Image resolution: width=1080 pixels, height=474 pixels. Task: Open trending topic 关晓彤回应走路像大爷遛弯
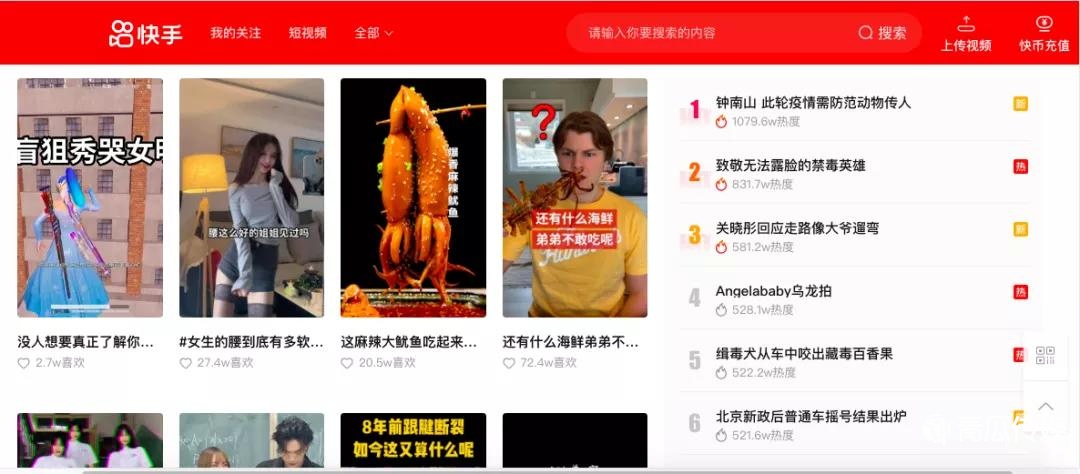(x=797, y=228)
